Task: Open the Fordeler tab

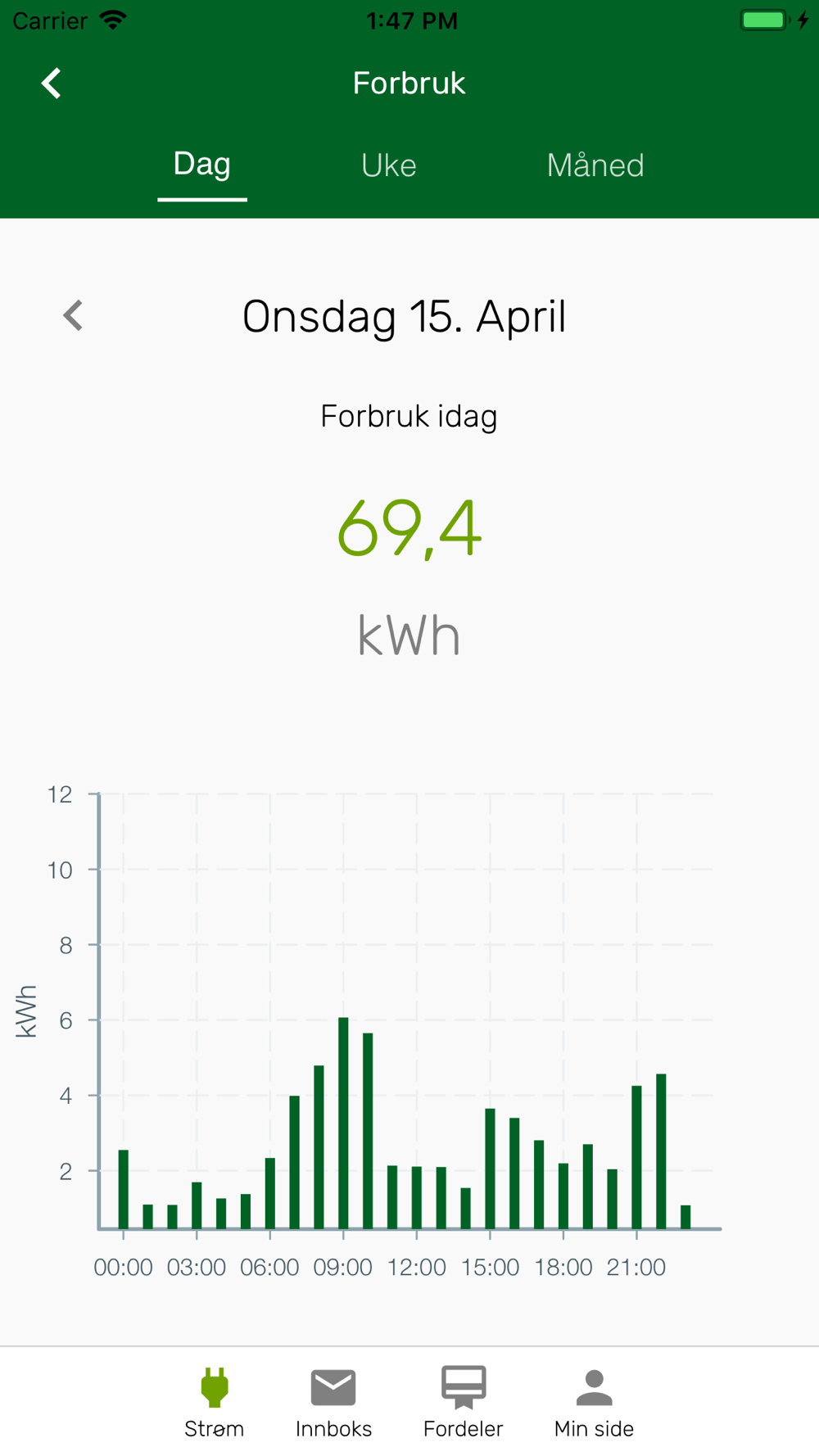Action: point(464,1403)
